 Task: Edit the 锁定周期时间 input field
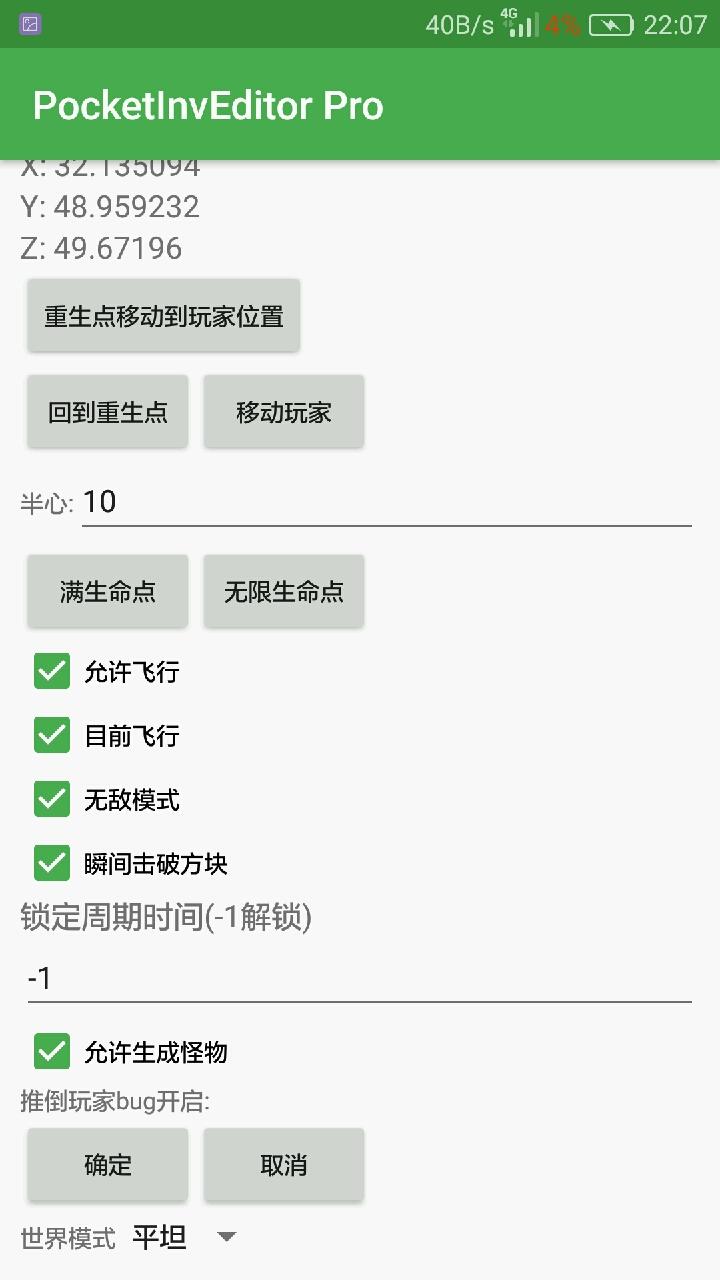(x=360, y=978)
